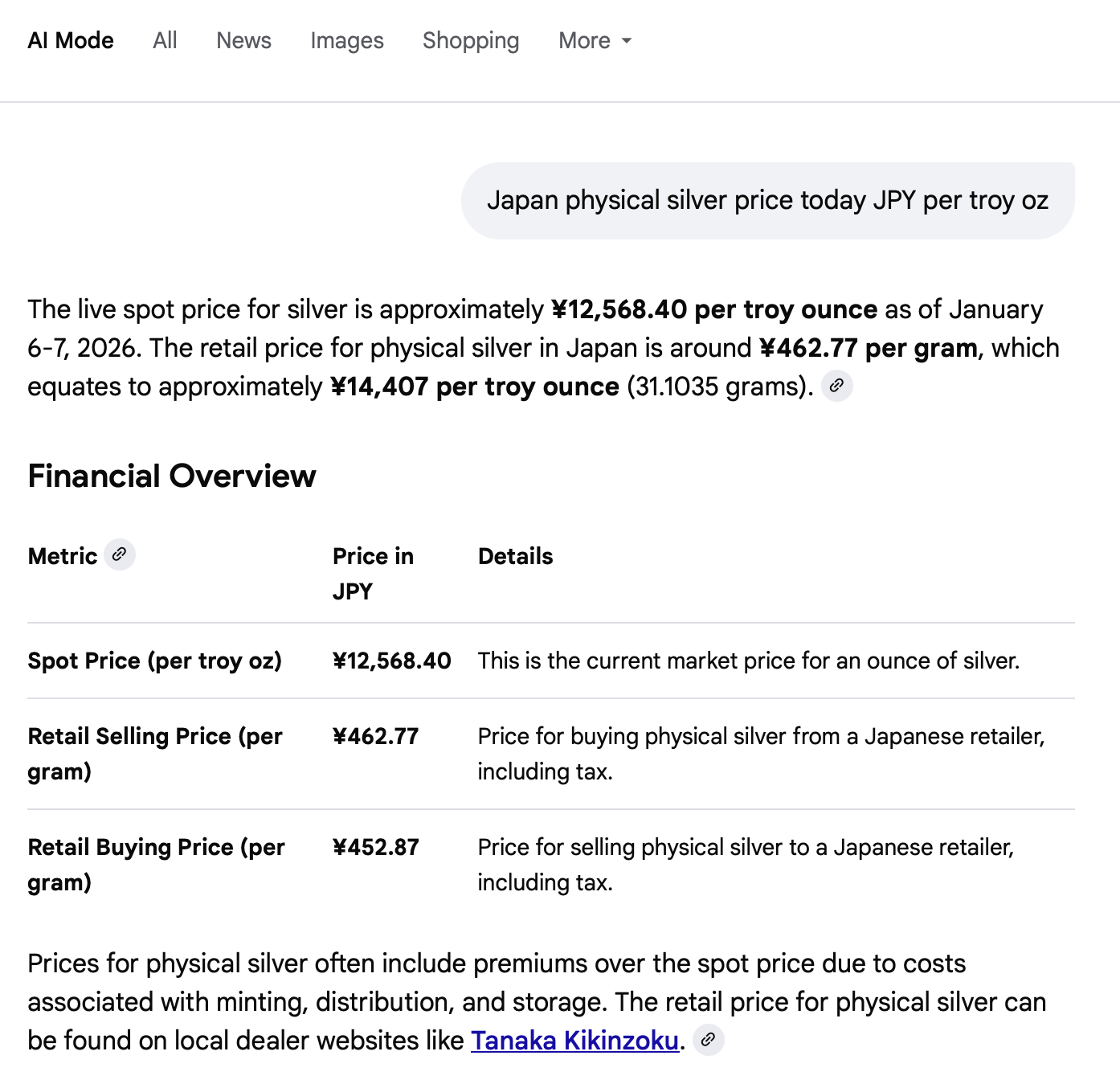Switch to the Shopping tab

click(471, 41)
